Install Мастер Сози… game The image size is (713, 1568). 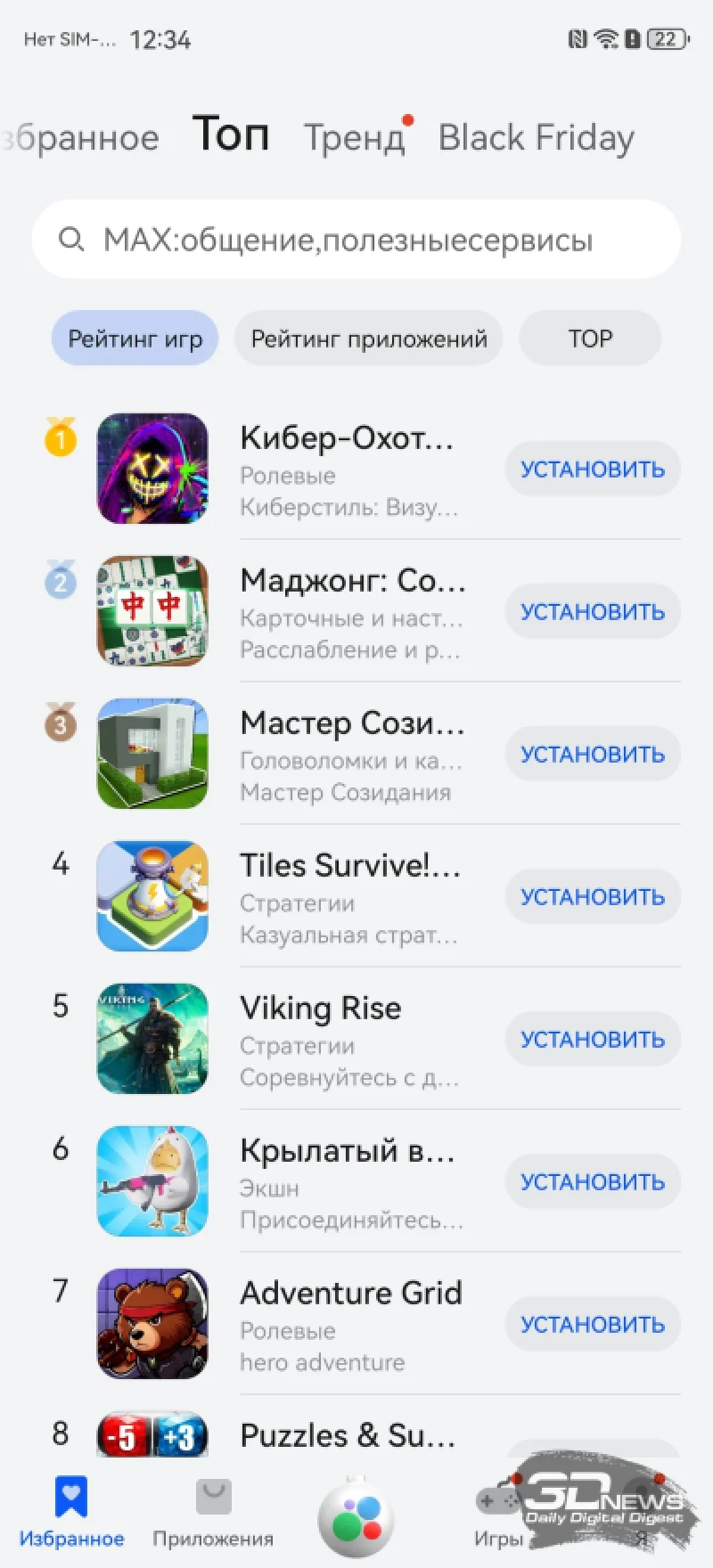click(593, 755)
